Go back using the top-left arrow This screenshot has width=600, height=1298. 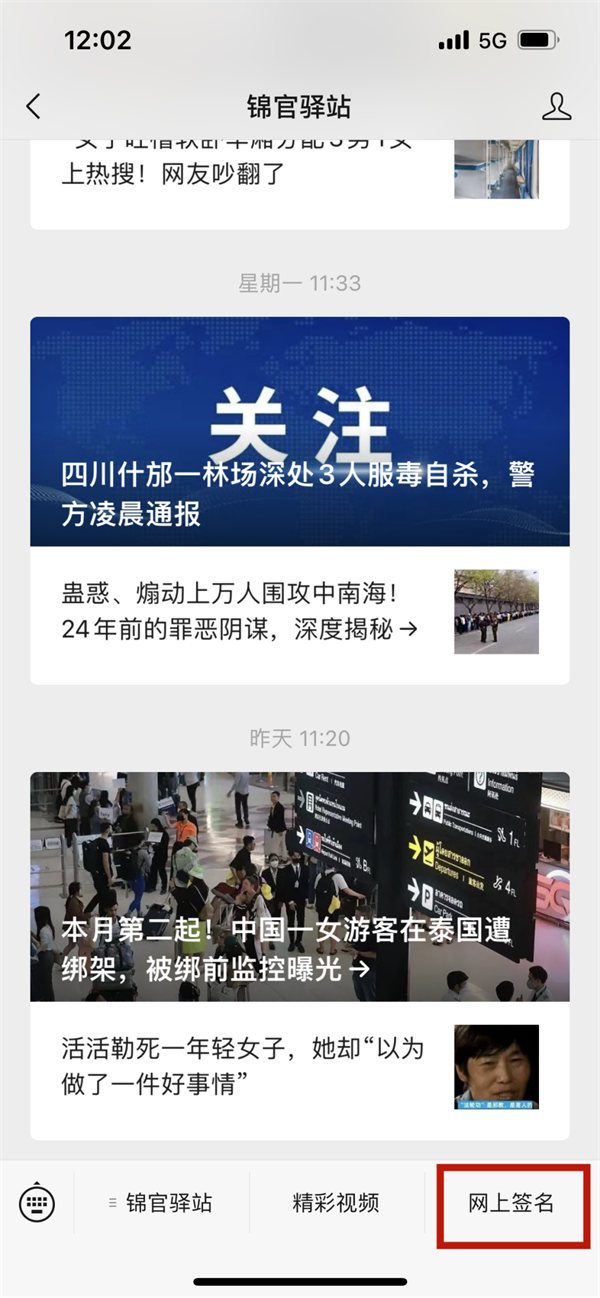[x=34, y=106]
